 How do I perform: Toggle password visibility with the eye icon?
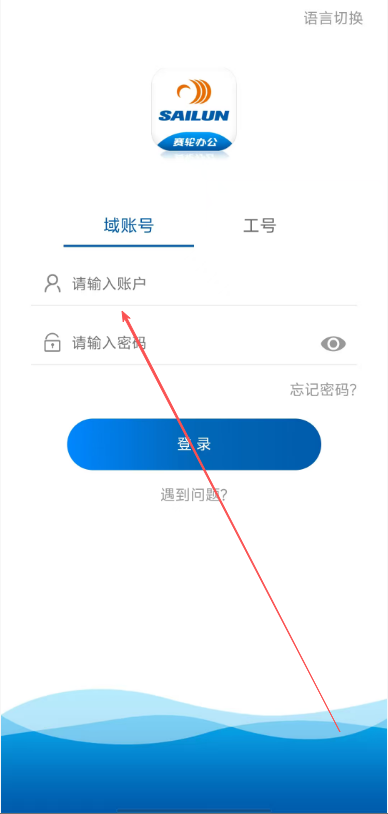[333, 344]
